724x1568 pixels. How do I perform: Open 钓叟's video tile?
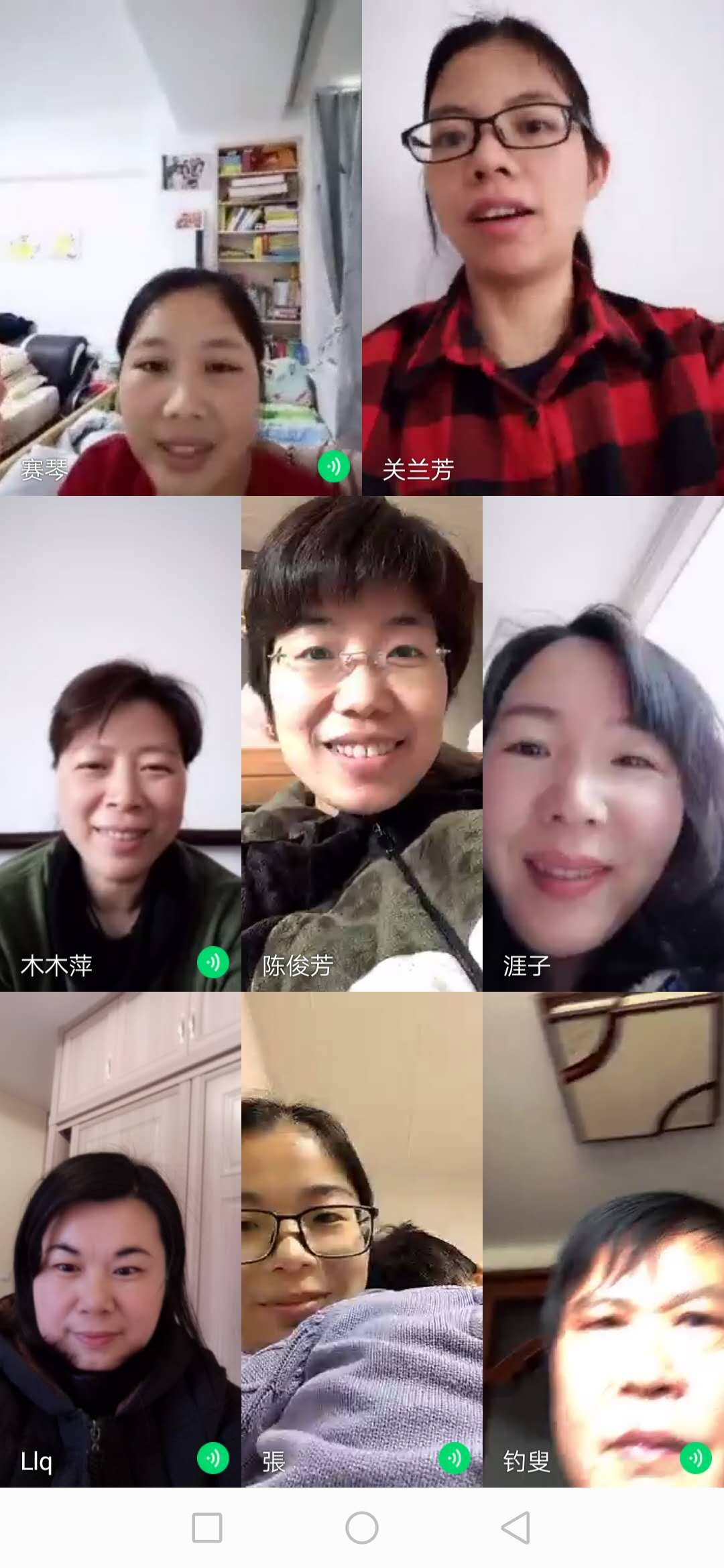coord(603,1240)
